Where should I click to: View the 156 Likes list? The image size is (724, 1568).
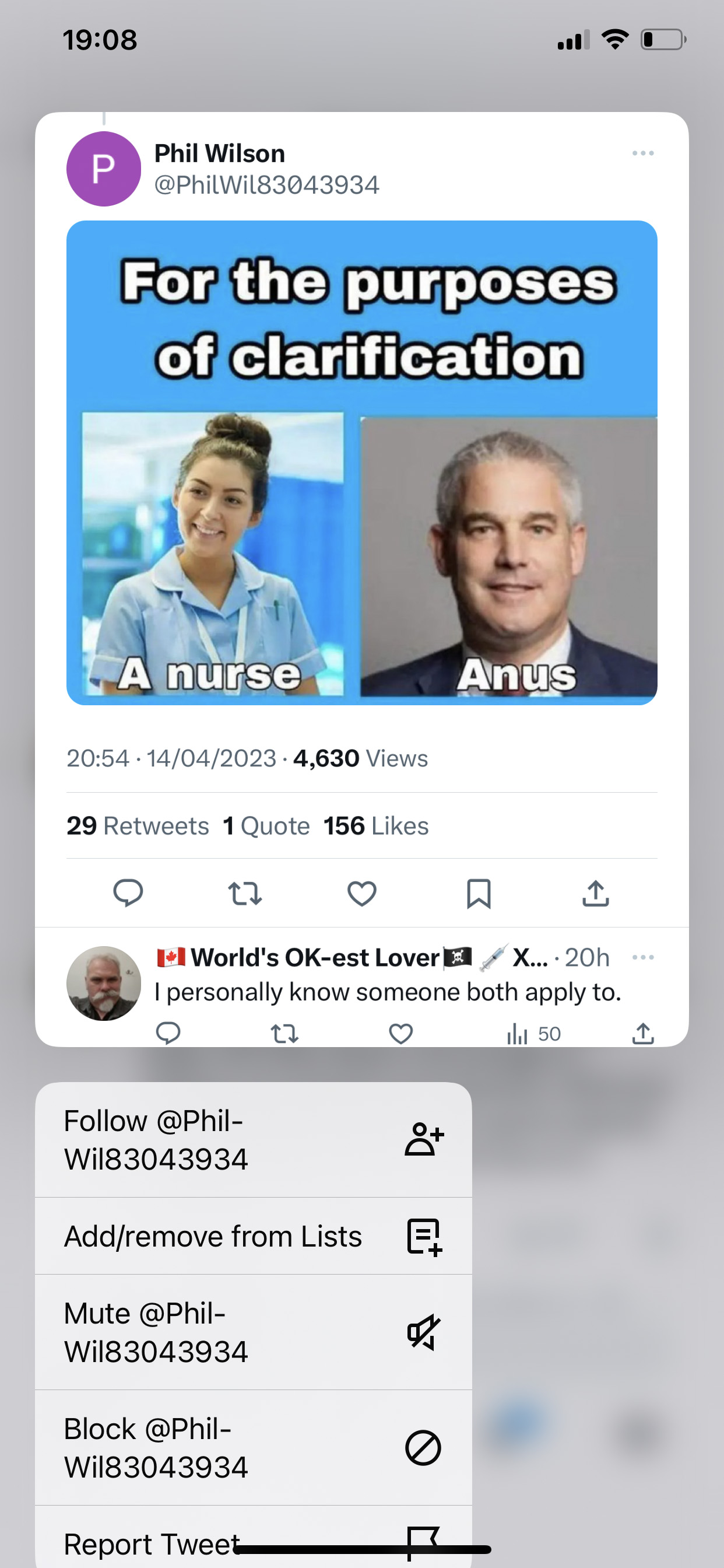click(376, 826)
